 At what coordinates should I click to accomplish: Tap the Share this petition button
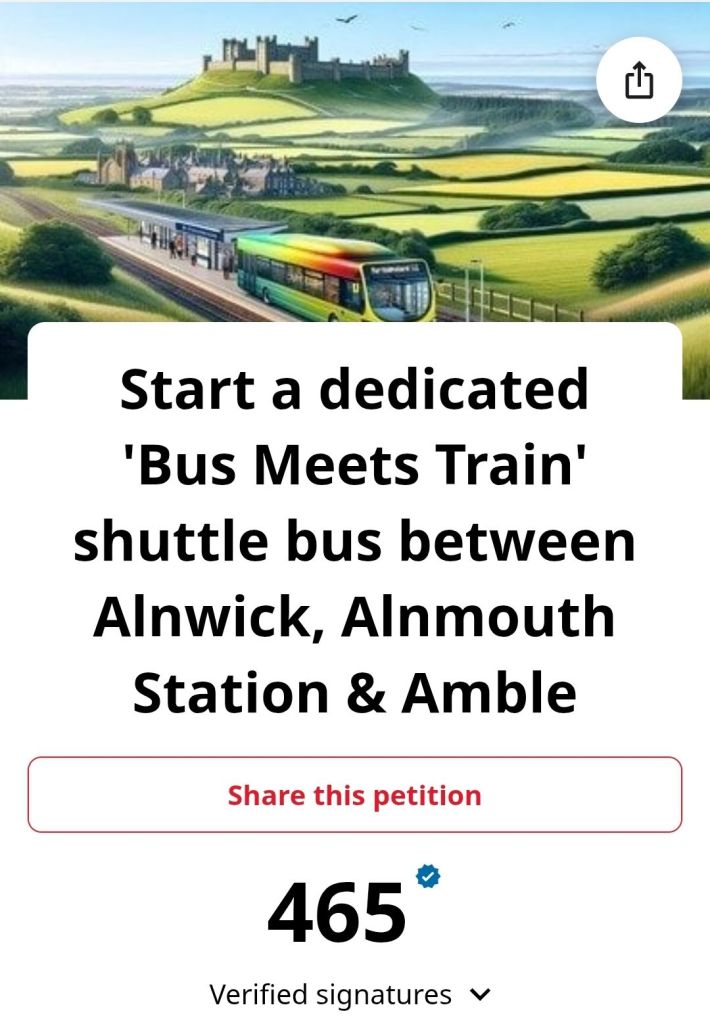[355, 795]
